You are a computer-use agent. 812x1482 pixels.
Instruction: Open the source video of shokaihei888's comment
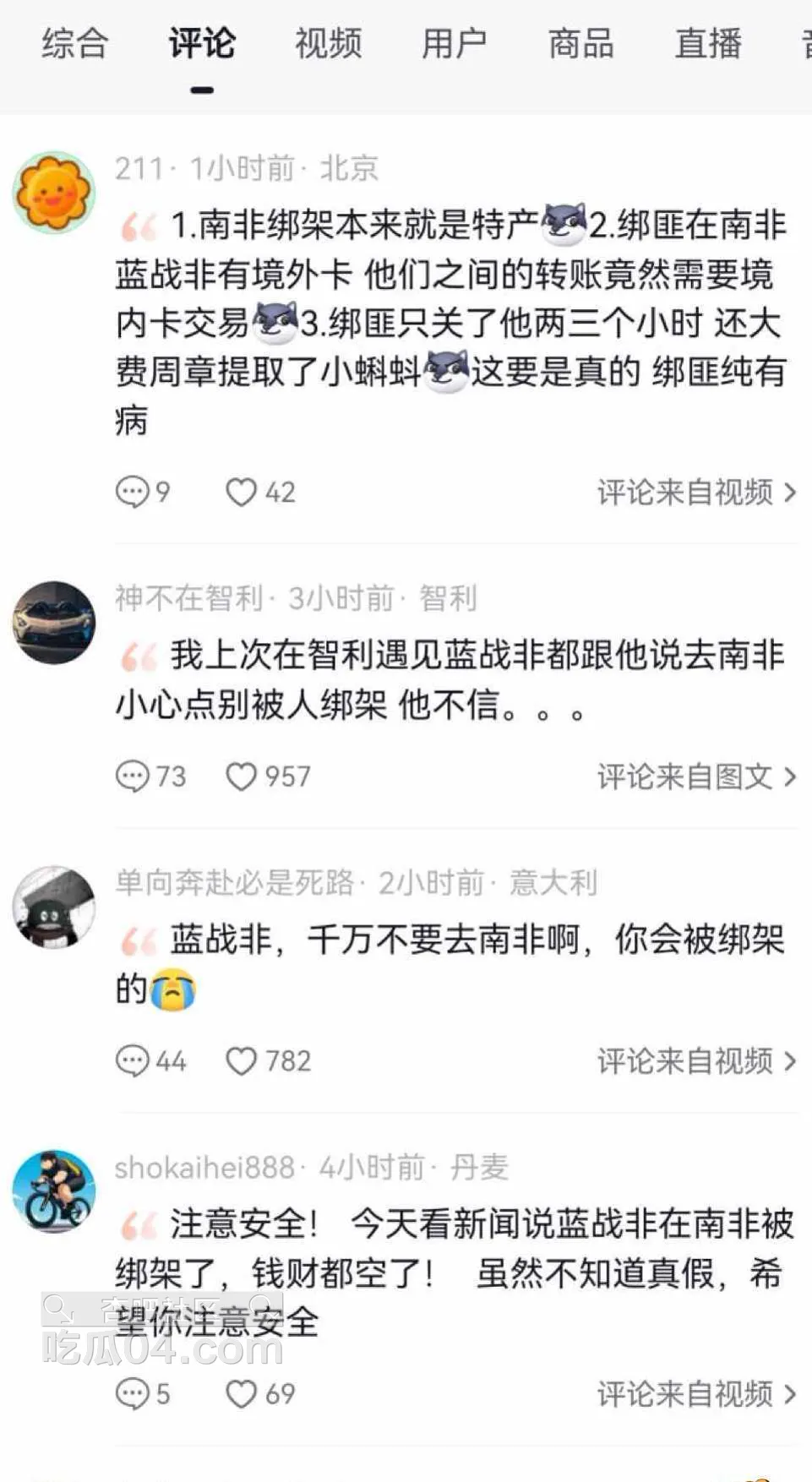(695, 1394)
